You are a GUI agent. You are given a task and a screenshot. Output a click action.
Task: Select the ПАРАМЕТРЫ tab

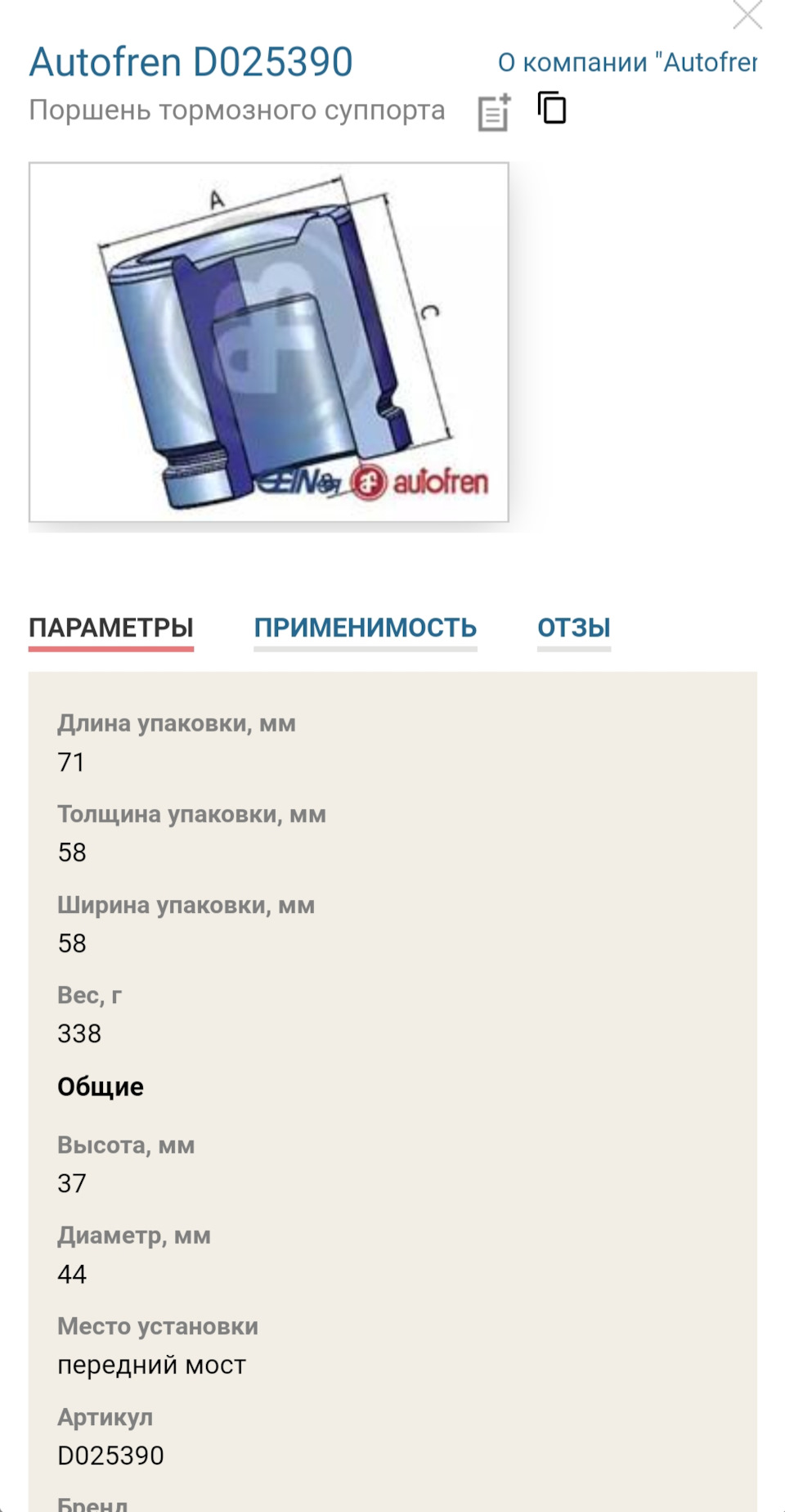(111, 628)
